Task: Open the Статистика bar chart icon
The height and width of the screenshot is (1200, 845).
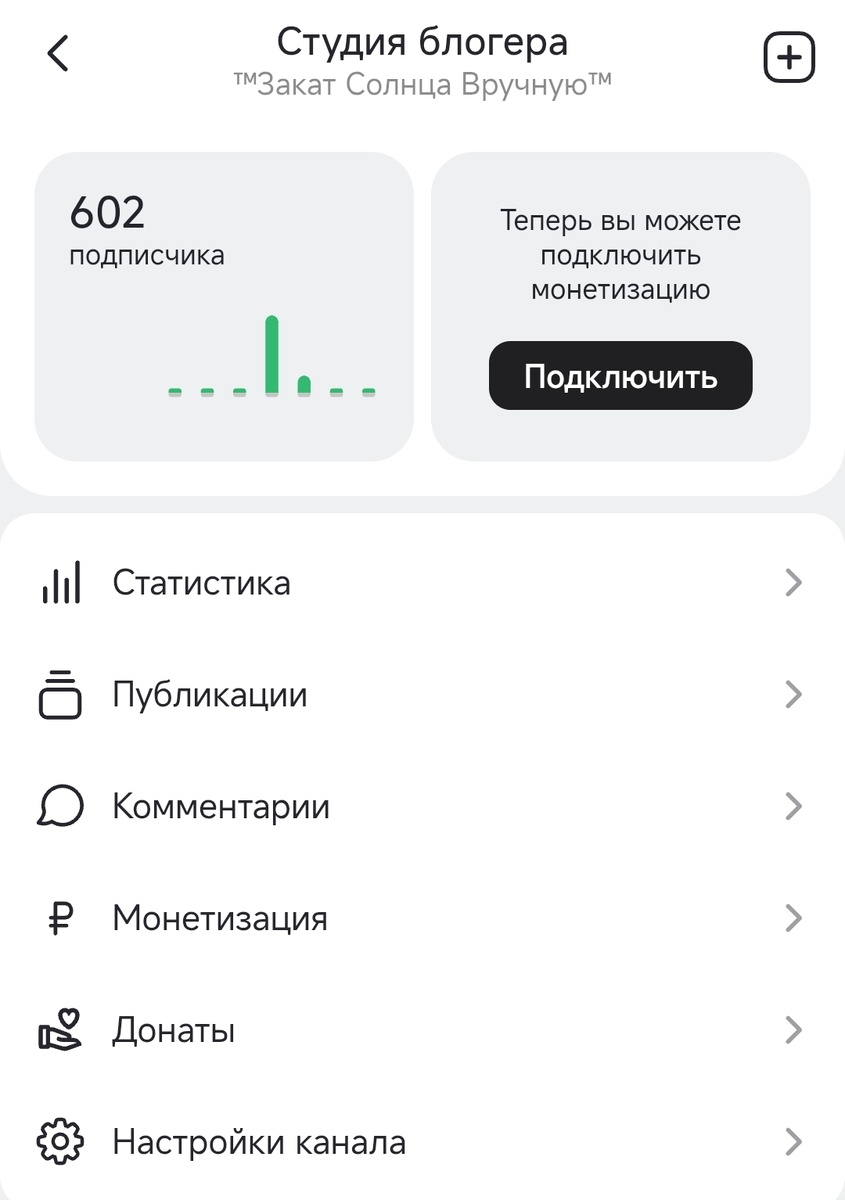Action: point(61,583)
